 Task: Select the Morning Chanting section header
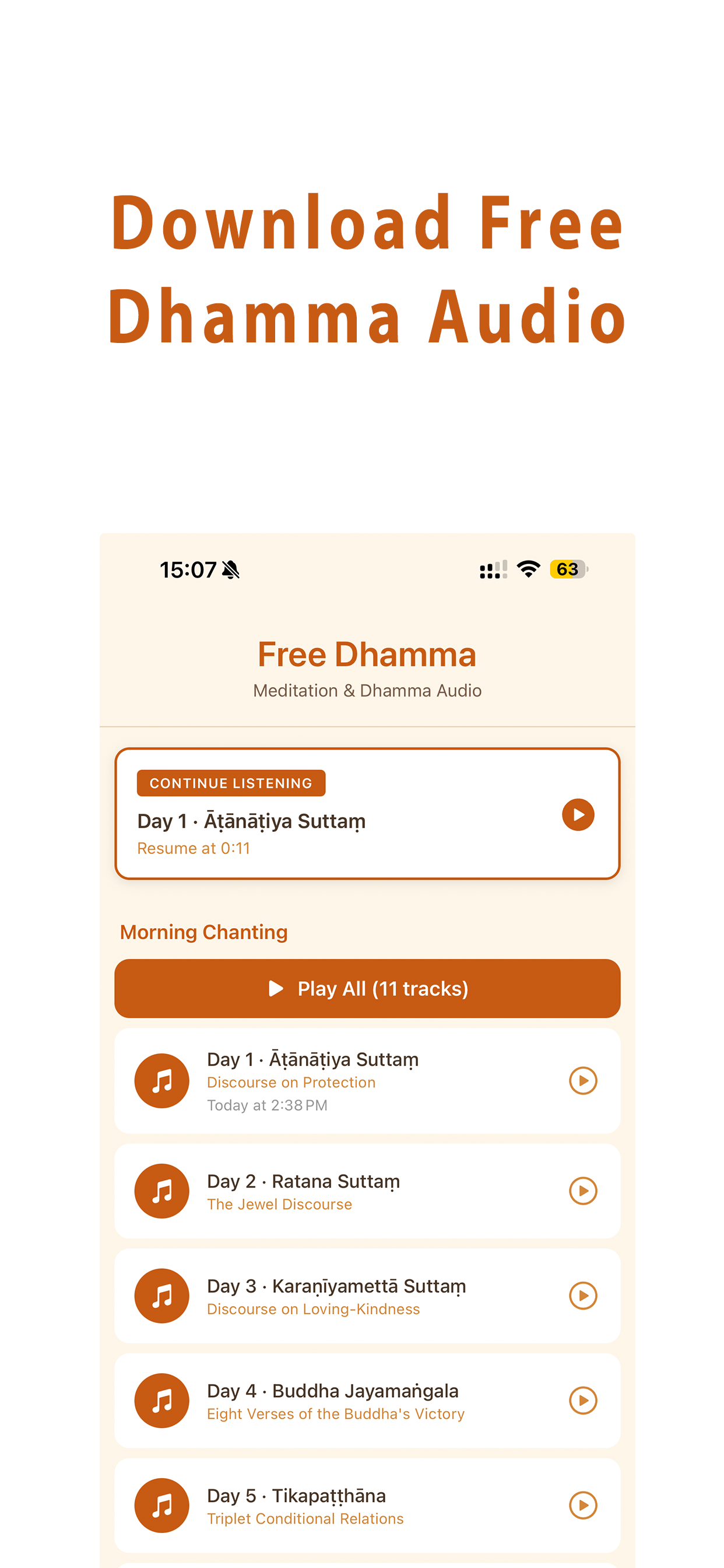204,932
